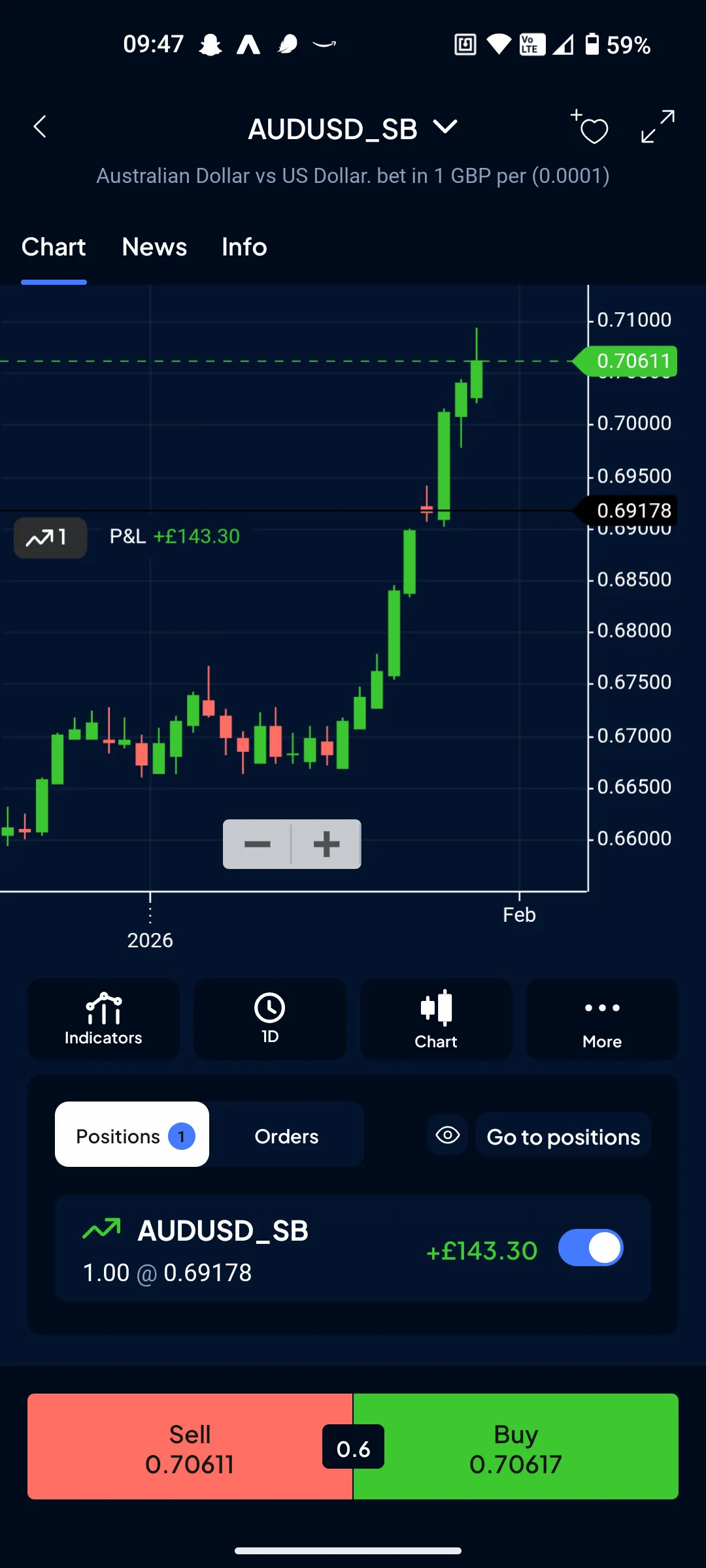The height and width of the screenshot is (1568, 706).
Task: Tap the position marker on the chart
Action: tap(50, 538)
